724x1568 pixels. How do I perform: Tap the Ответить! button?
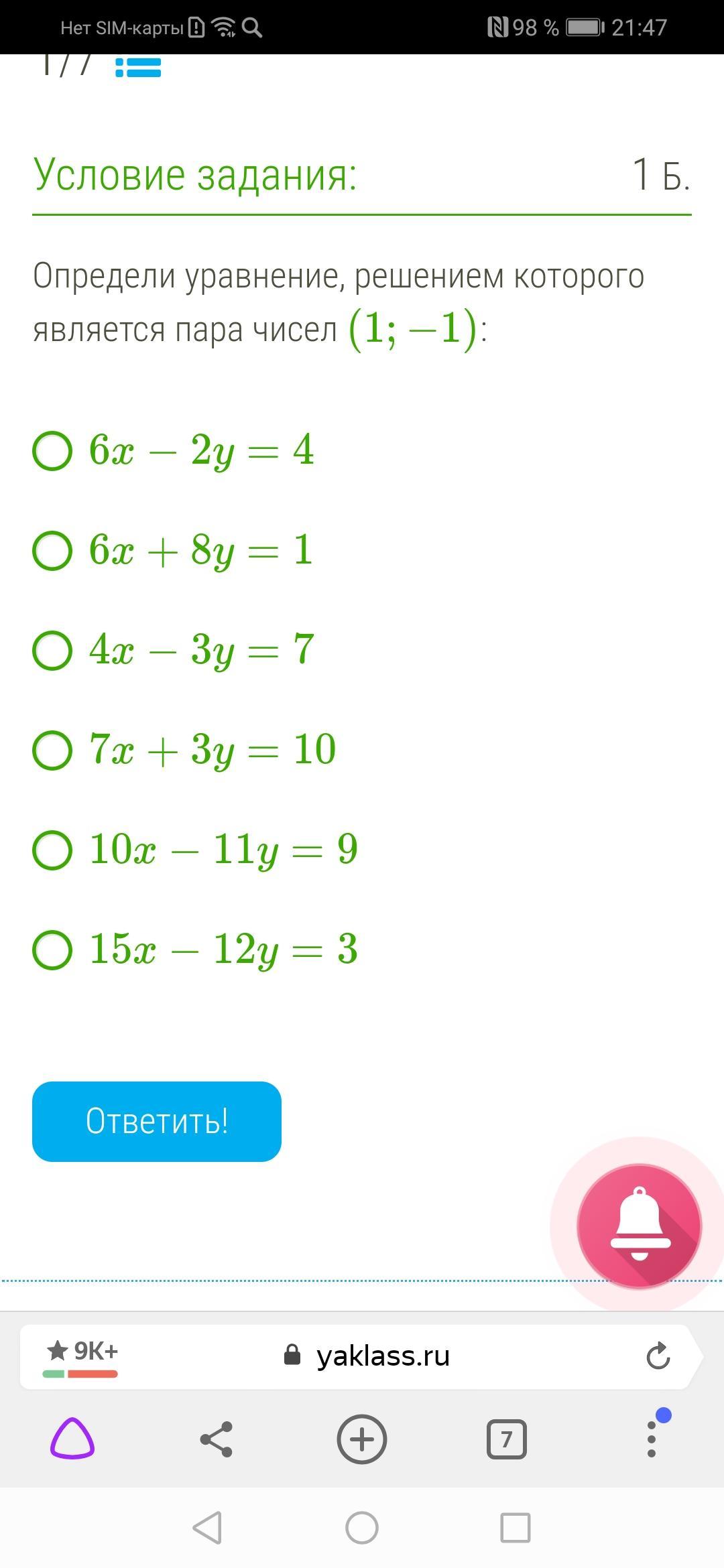tap(157, 1121)
